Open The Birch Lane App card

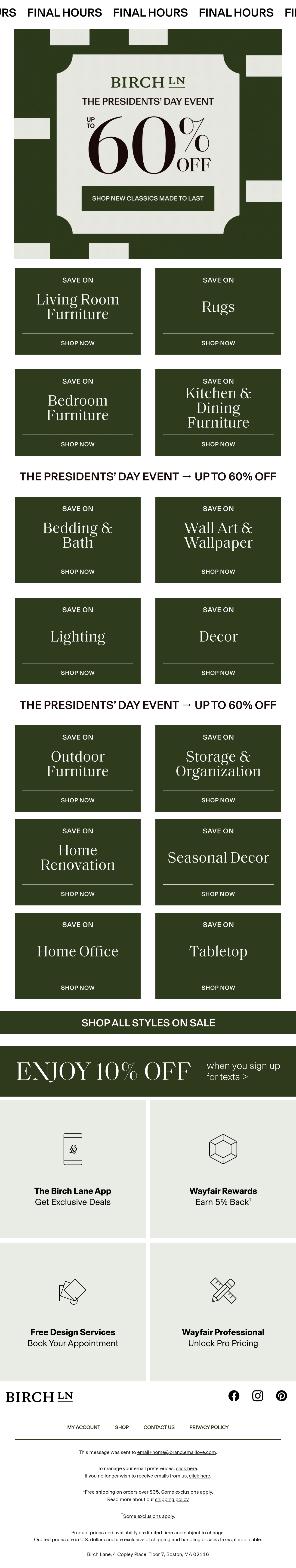(x=73, y=1169)
